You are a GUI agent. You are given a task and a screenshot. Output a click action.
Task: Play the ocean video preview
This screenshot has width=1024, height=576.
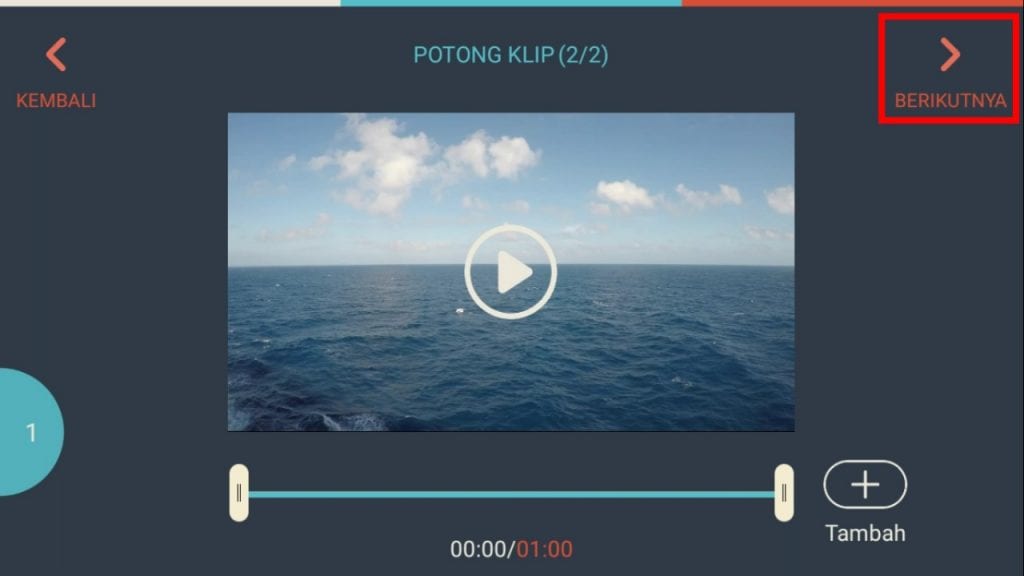(x=511, y=272)
